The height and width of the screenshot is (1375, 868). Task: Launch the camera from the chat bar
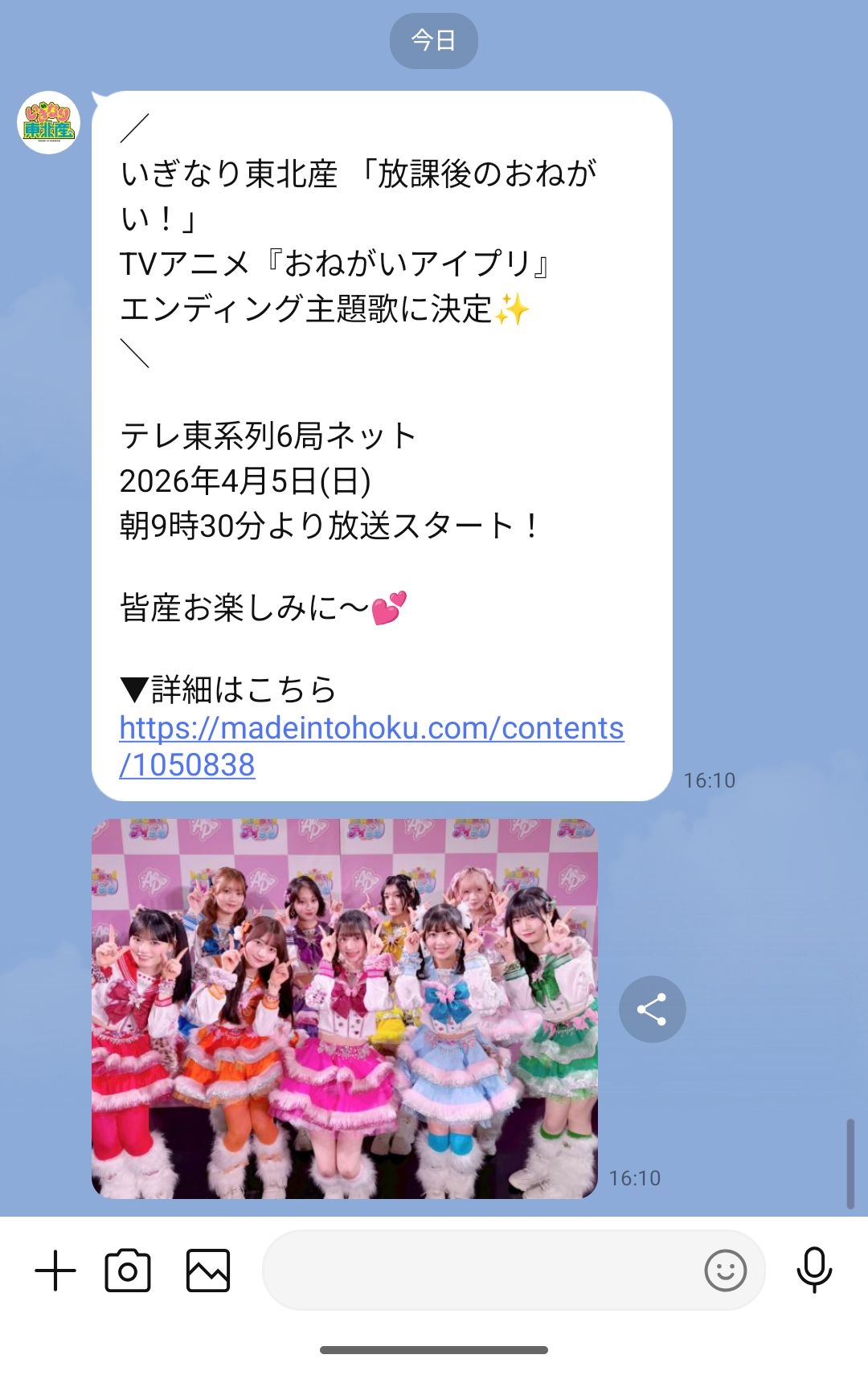click(x=128, y=1271)
